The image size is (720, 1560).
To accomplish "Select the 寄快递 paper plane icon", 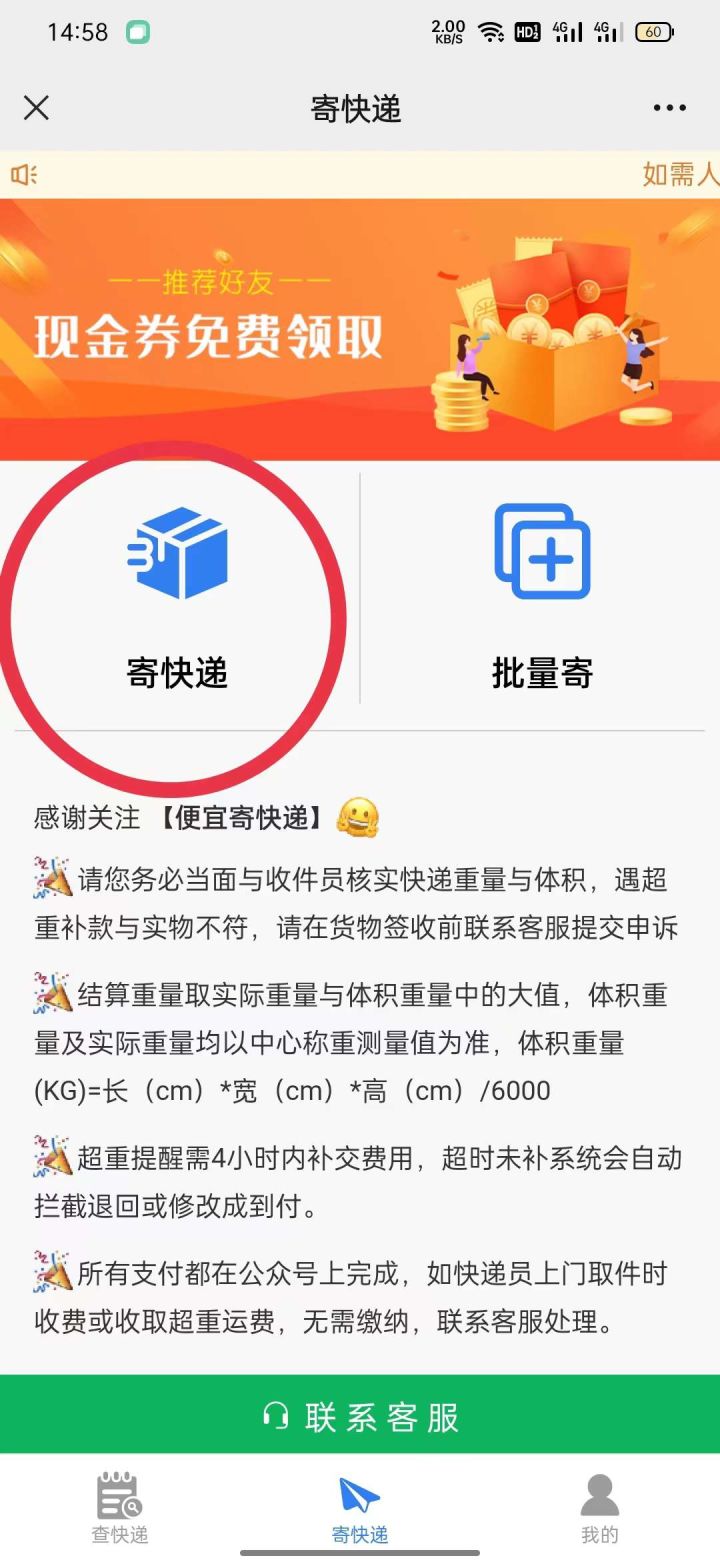I will pyautogui.click(x=359, y=1494).
